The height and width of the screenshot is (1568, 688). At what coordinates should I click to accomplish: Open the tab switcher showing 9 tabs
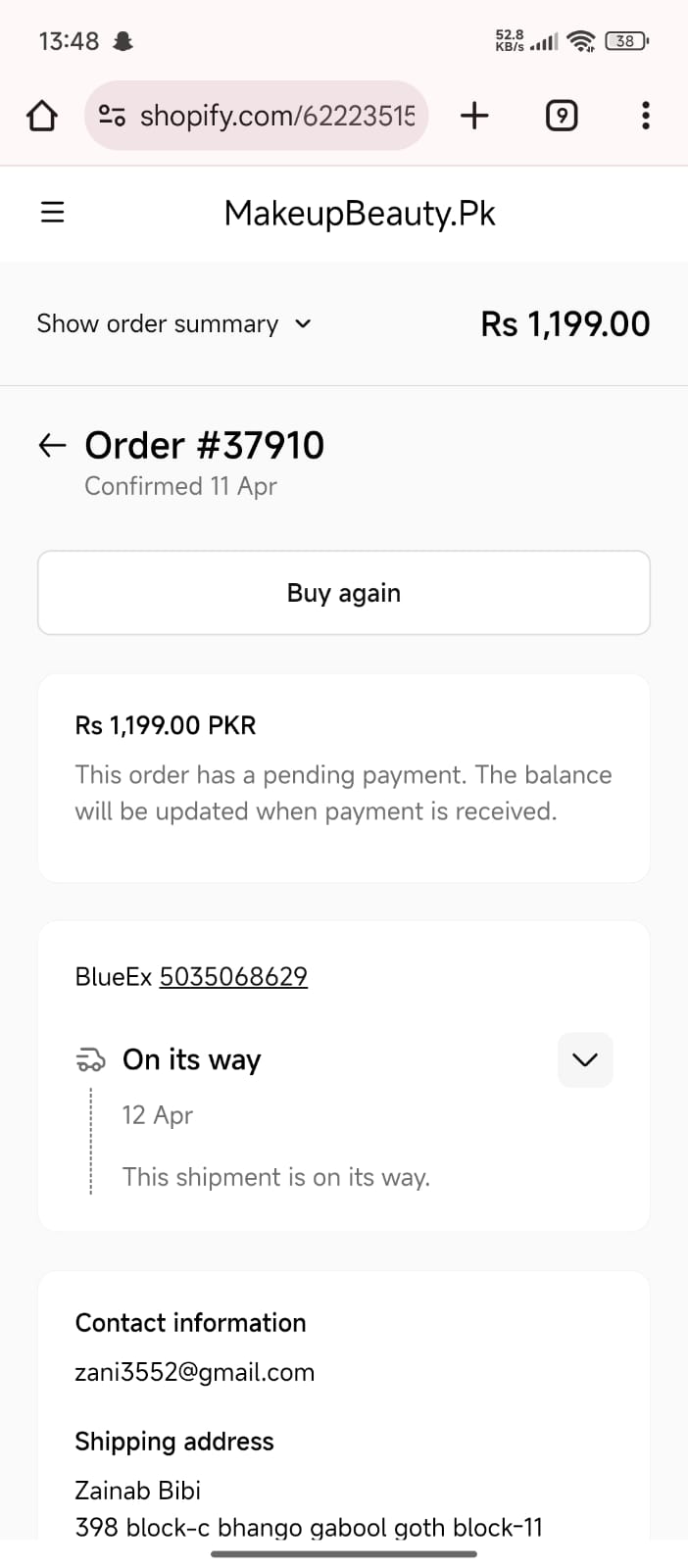(561, 116)
